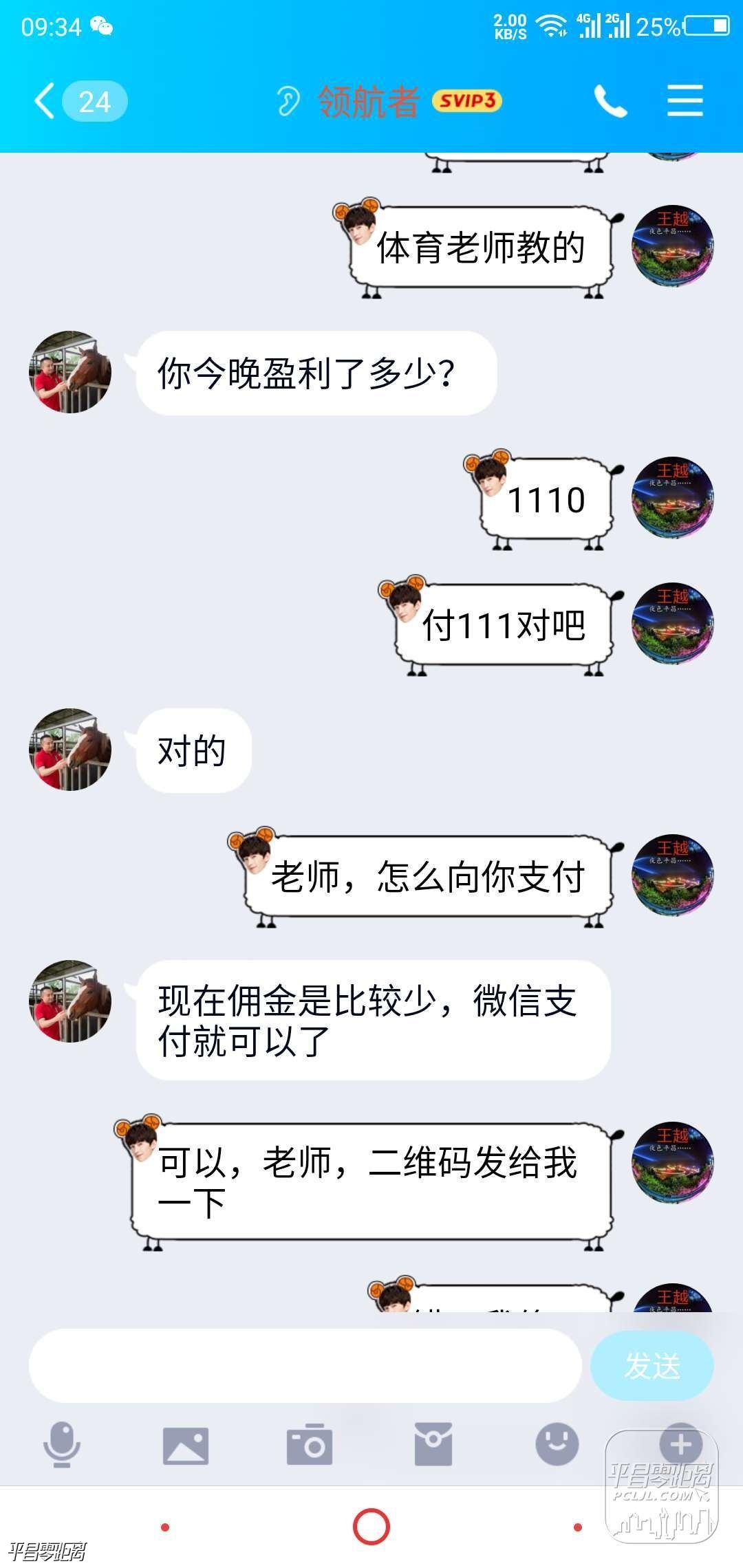Expand more options with the plus icon
The image size is (743, 1568).
pos(680,1444)
